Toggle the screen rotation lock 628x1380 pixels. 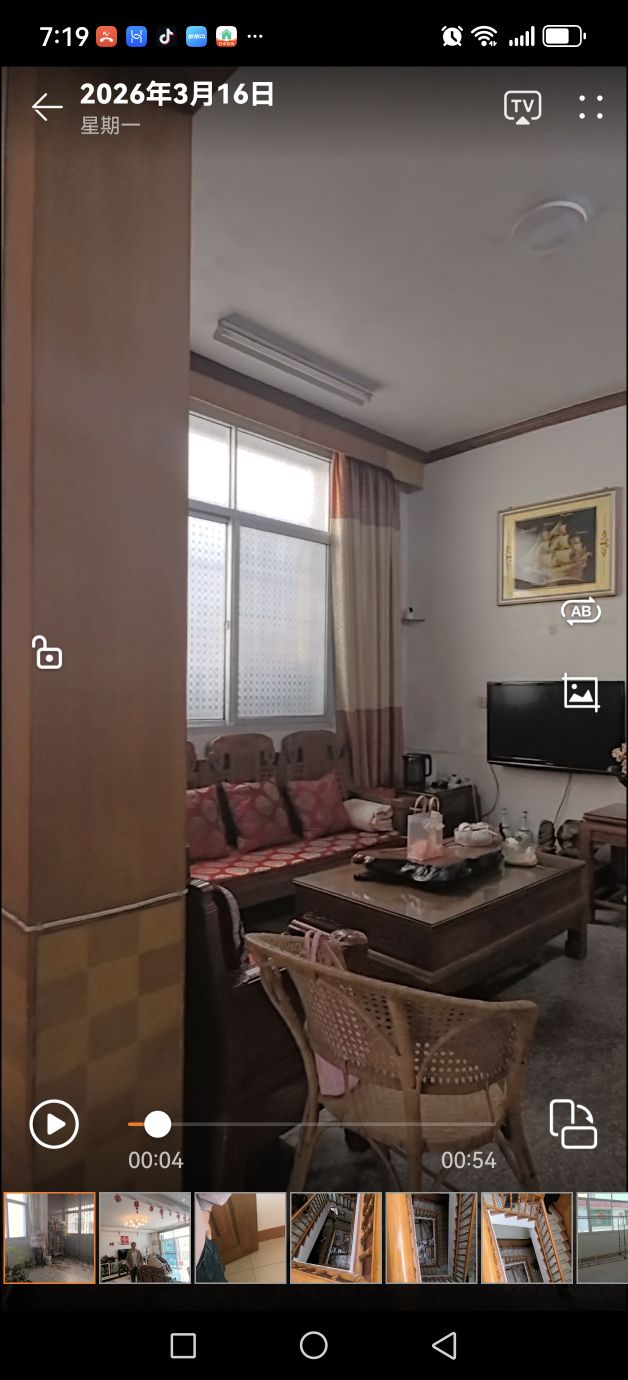click(46, 652)
